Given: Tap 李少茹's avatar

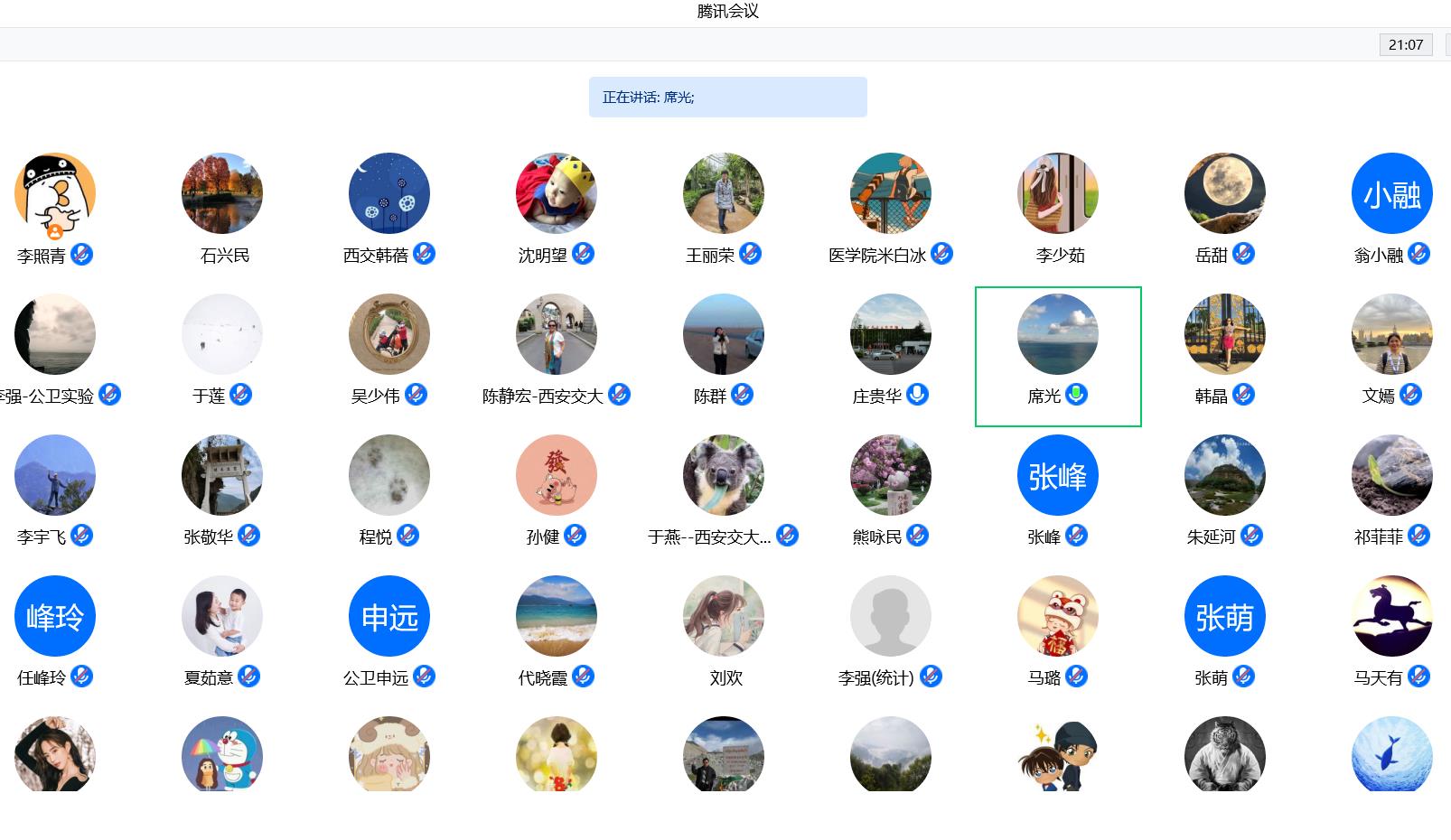Looking at the screenshot, I should point(1058,194).
